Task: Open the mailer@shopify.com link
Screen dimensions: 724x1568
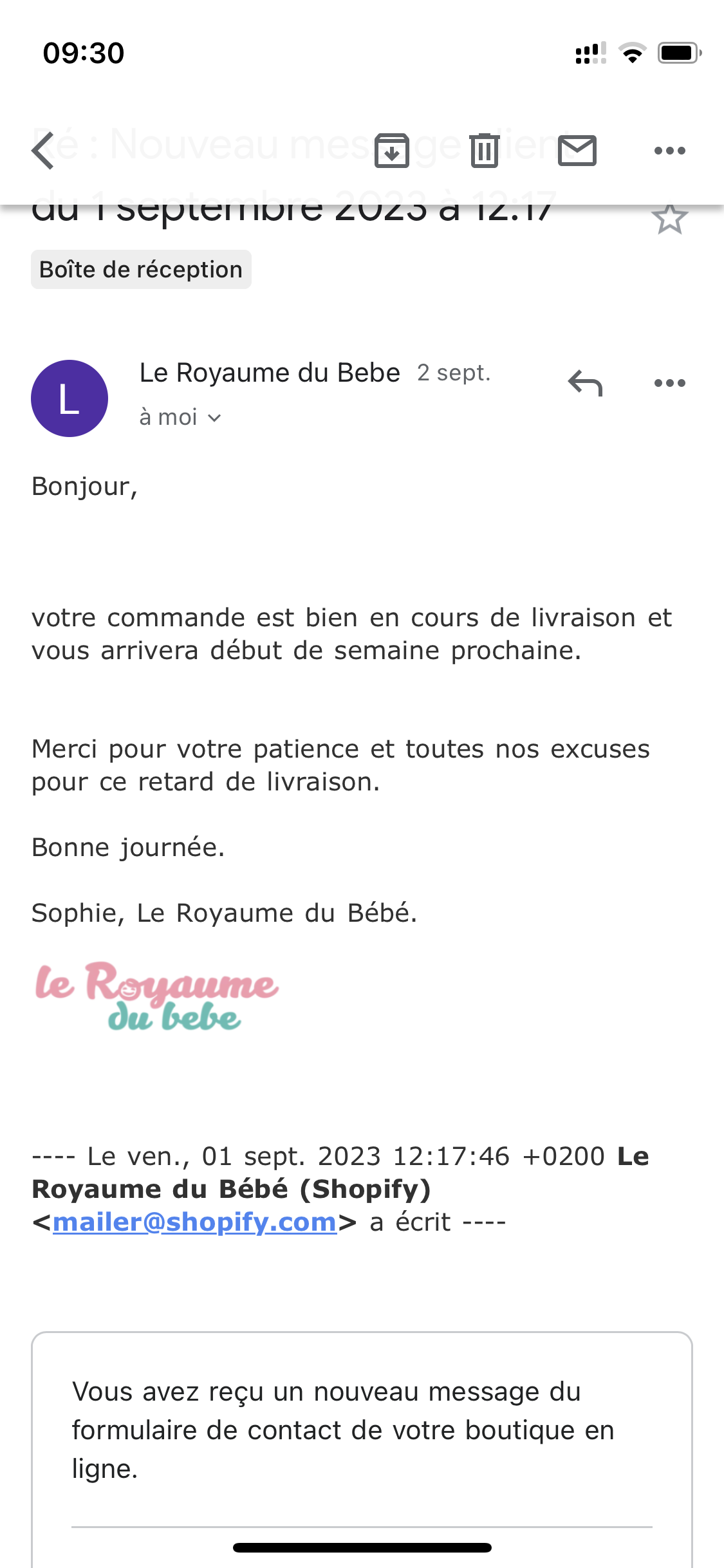Action: coord(194,1222)
